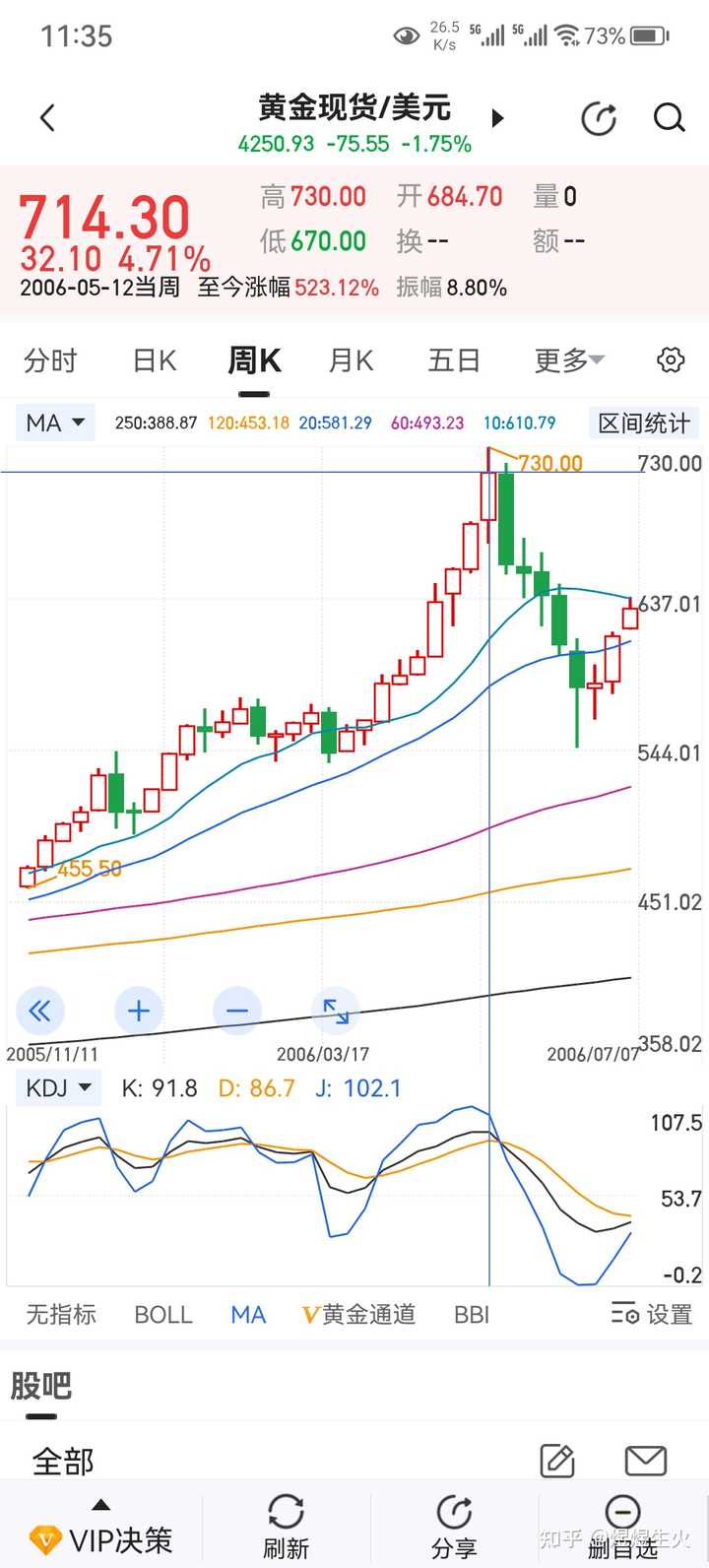Tap the share-refresh icon beside search

[x=599, y=119]
